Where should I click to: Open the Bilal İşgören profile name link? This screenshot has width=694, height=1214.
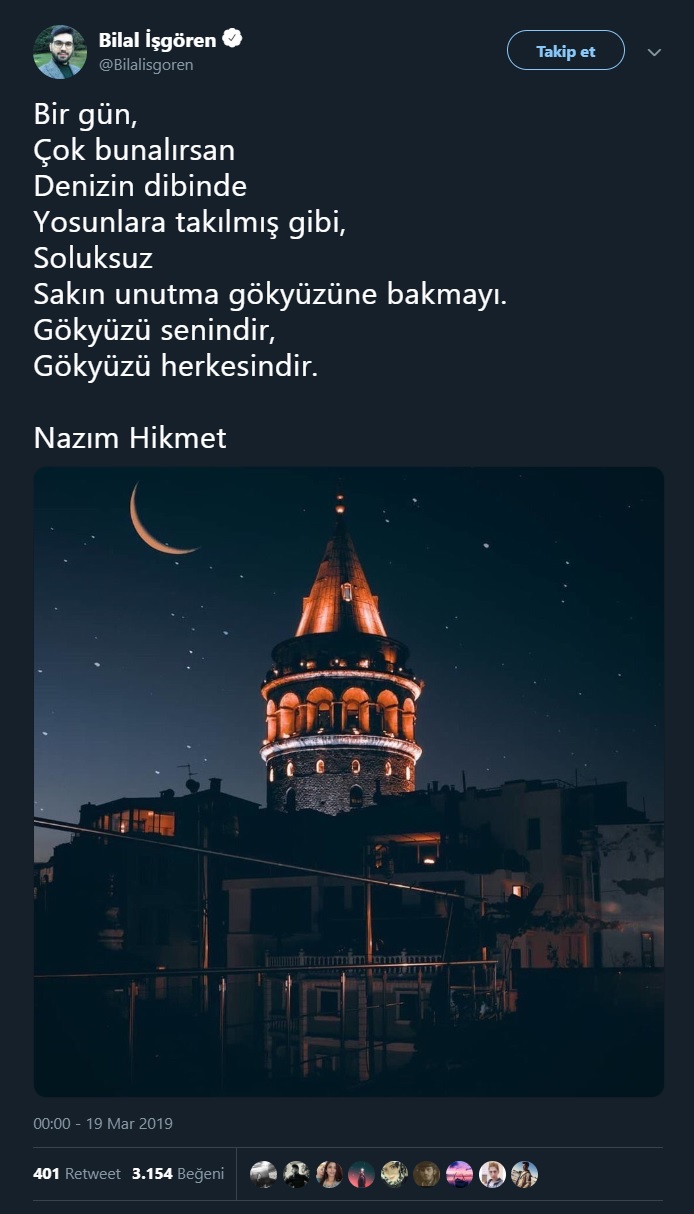pyautogui.click(x=157, y=40)
